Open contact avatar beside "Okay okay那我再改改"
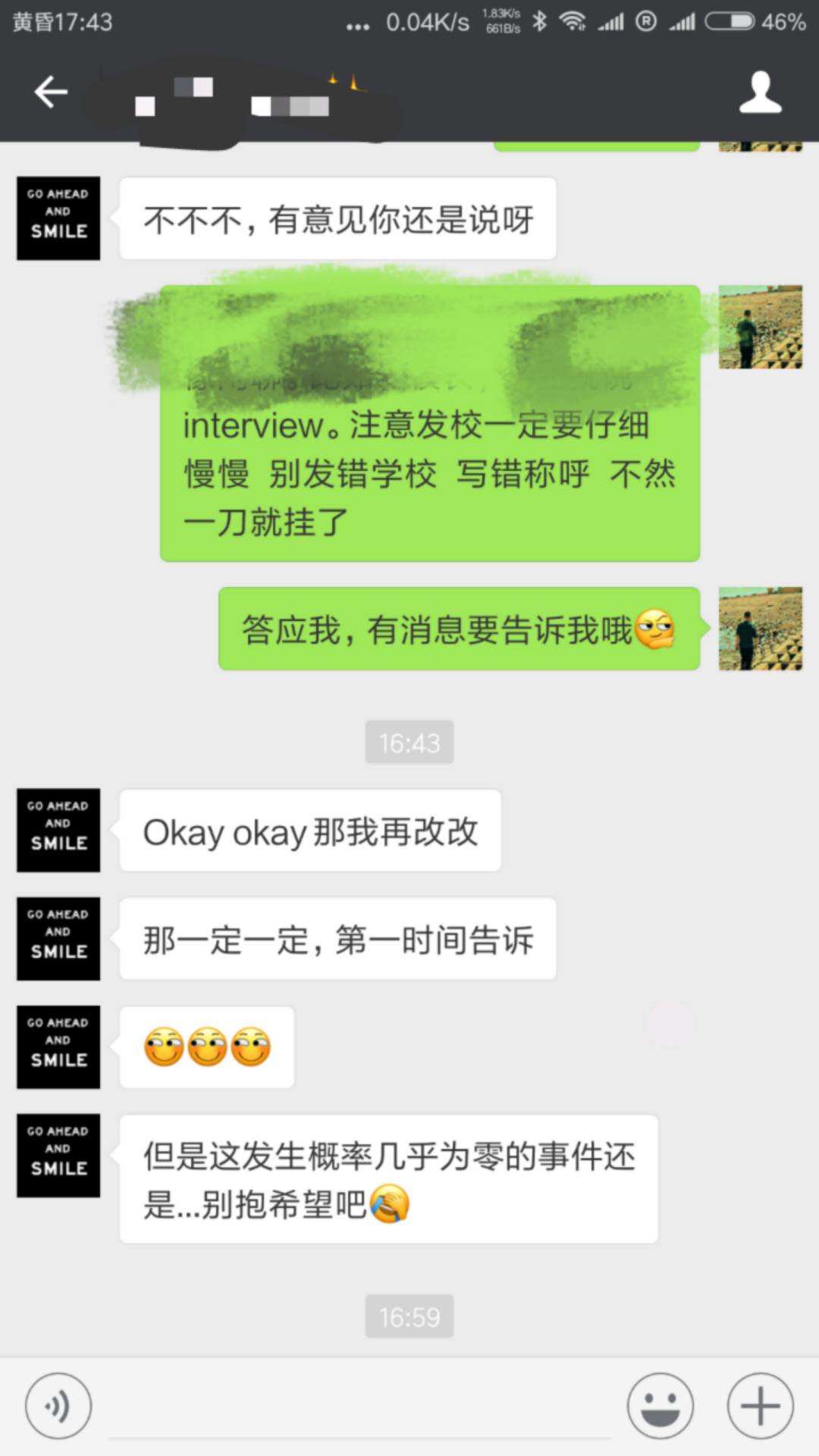819x1456 pixels. pos(58,830)
